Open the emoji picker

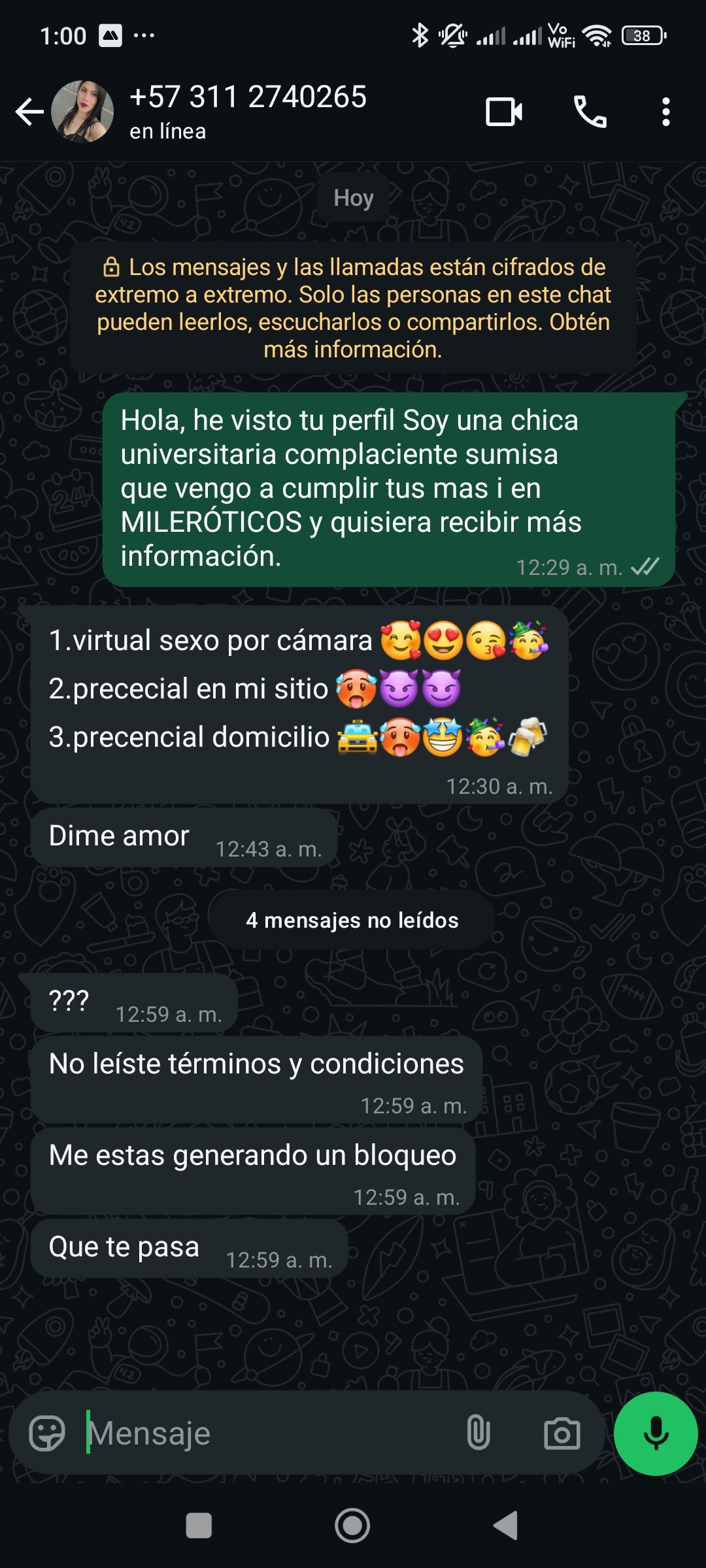(47, 1433)
